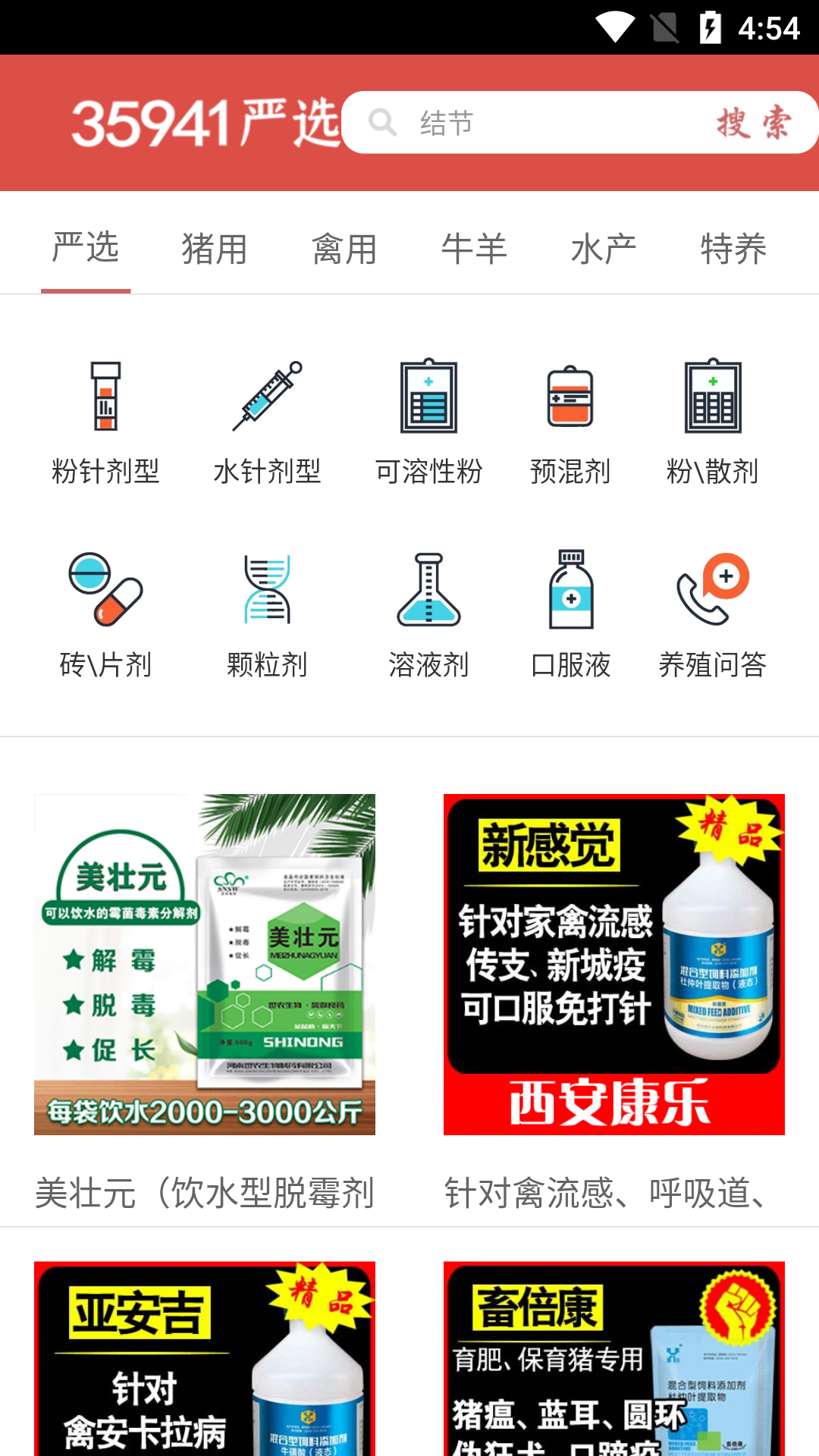Select the 预混剂 category
Image resolution: width=819 pixels, height=1456 pixels.
[570, 422]
